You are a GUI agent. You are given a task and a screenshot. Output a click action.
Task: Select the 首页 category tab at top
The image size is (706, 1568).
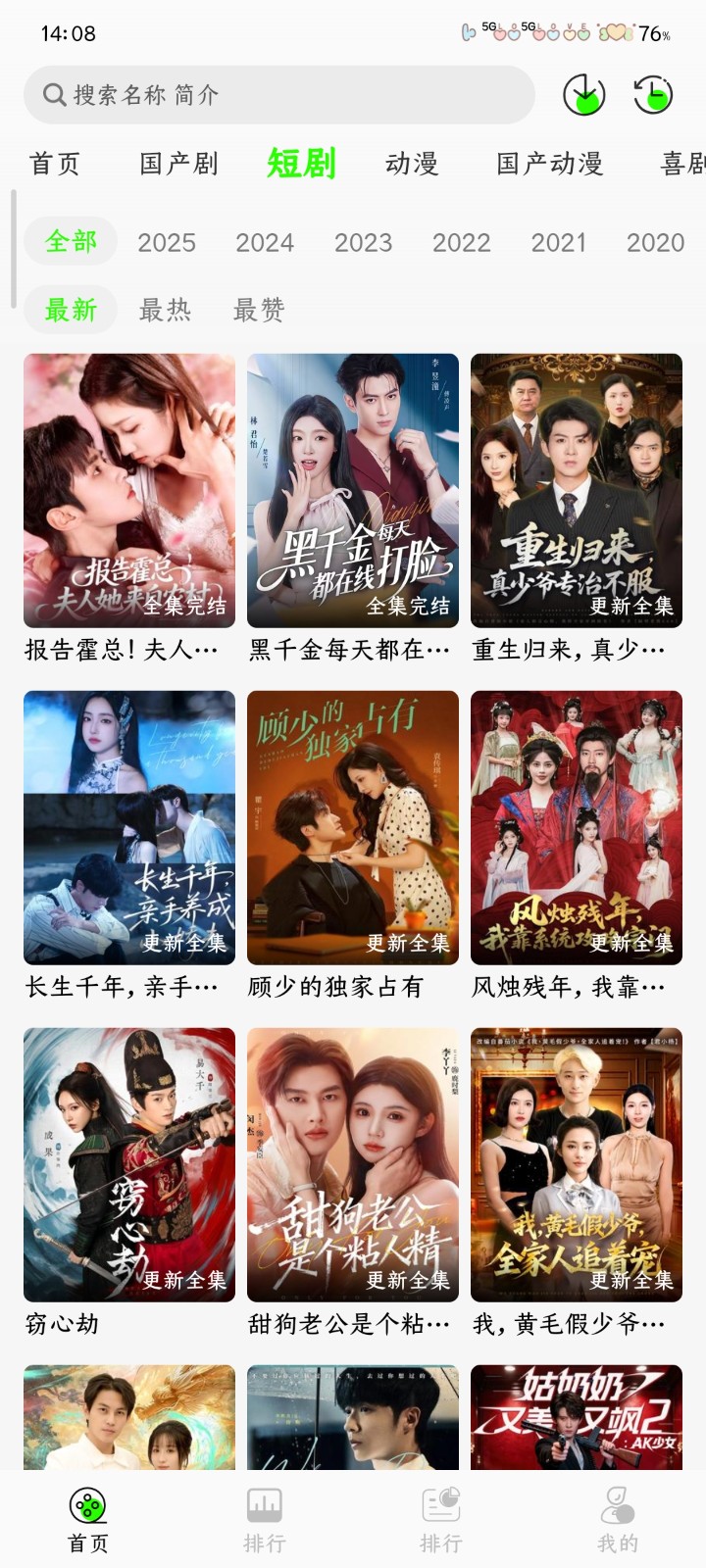55,164
